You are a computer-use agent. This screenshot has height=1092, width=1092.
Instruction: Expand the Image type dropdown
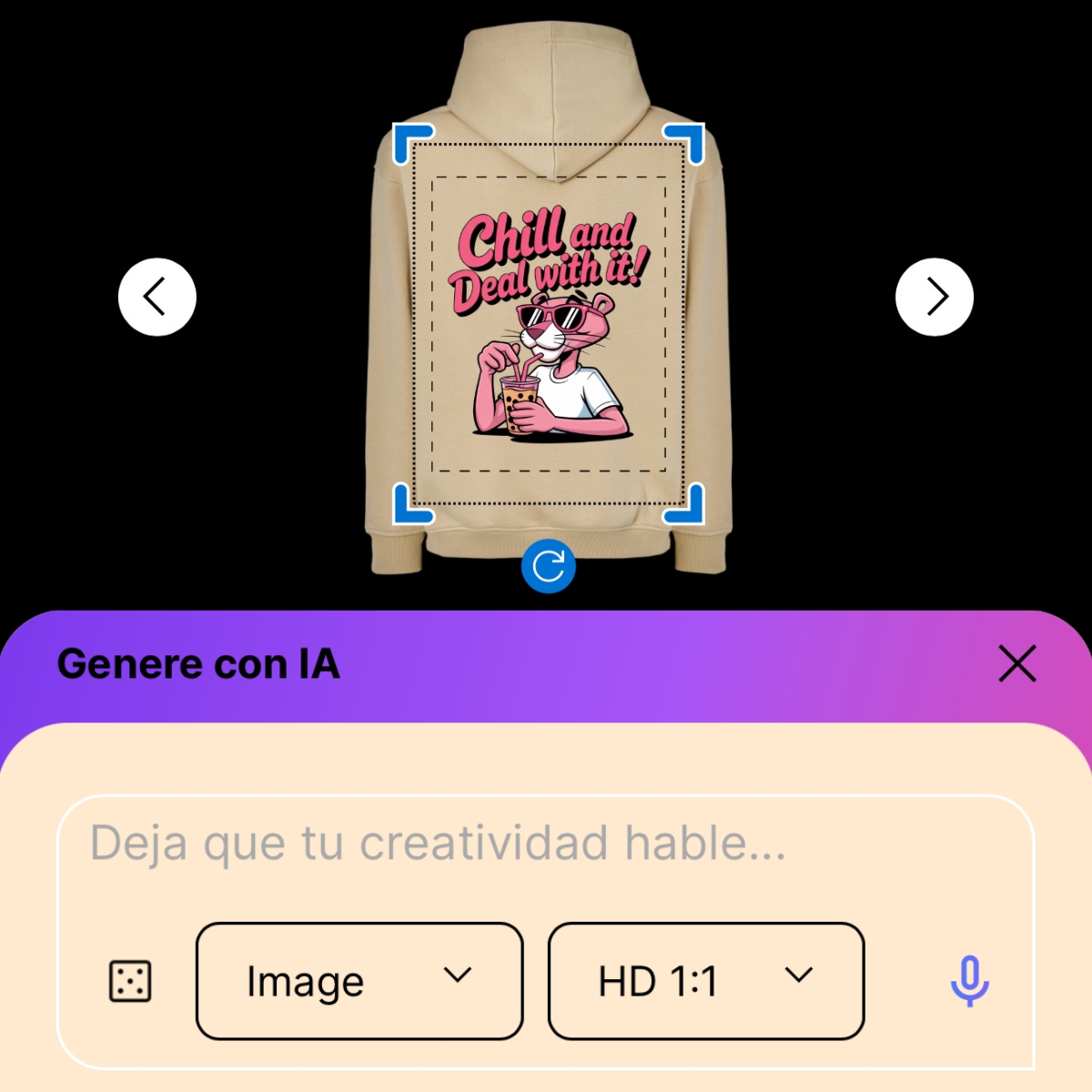click(x=359, y=981)
